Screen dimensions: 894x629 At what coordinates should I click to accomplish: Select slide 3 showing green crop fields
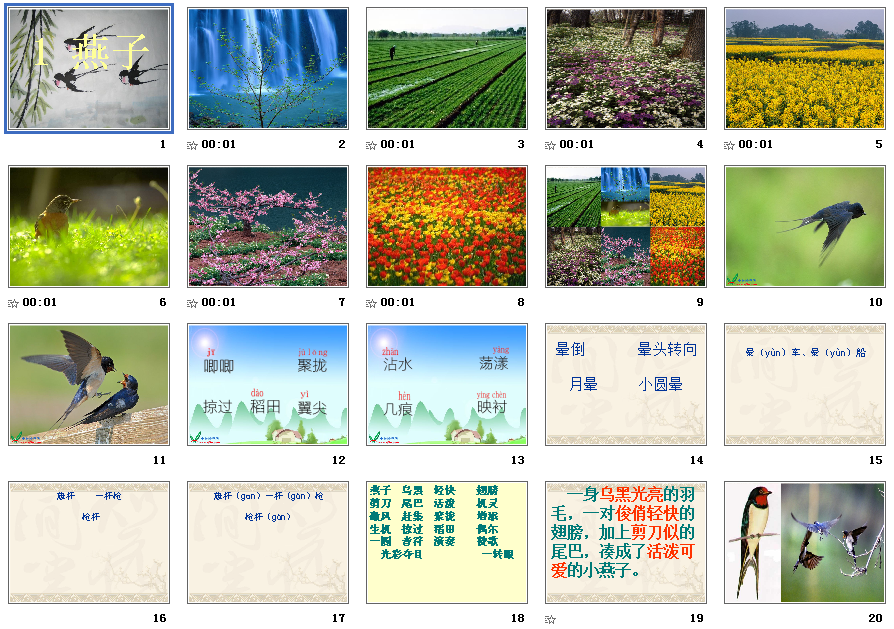446,69
